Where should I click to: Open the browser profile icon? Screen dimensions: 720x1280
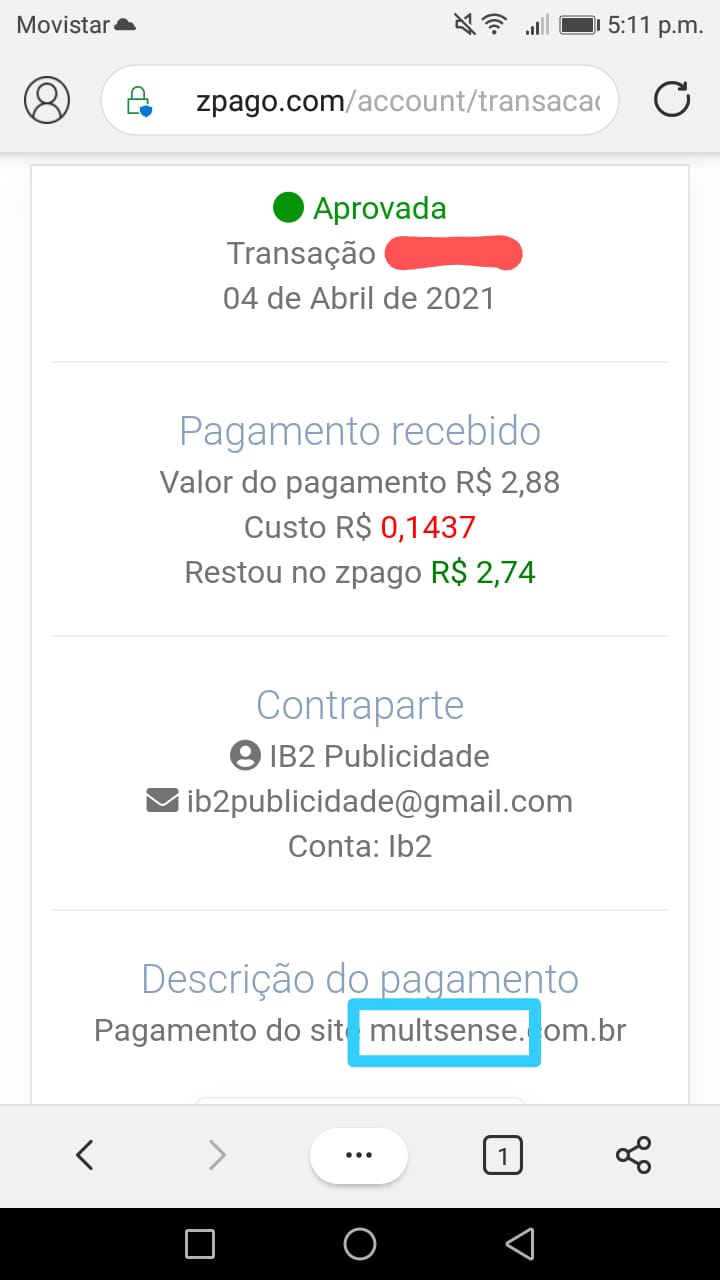pos(47,100)
